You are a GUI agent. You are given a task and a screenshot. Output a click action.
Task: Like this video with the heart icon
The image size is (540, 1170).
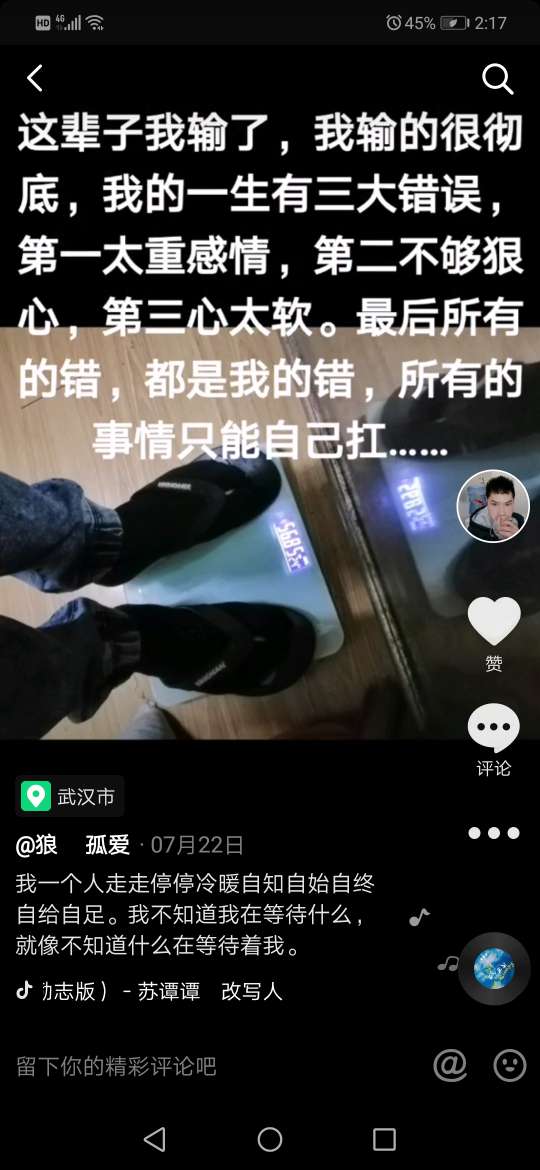coord(494,622)
